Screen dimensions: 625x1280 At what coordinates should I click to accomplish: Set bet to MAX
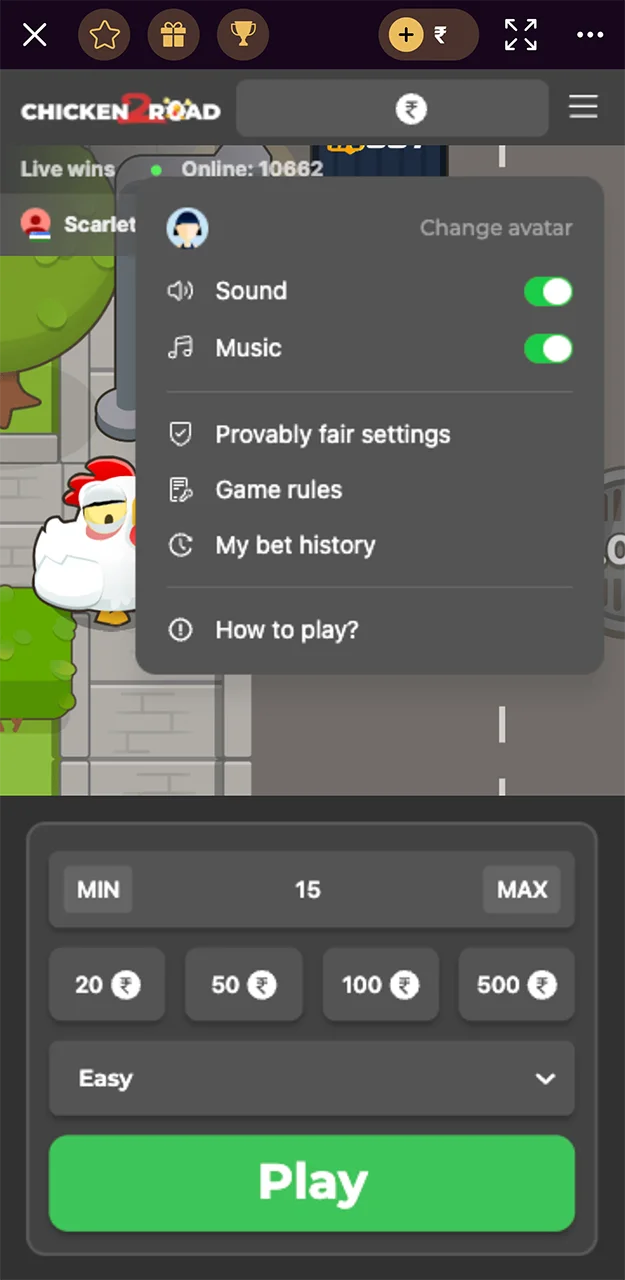click(522, 889)
